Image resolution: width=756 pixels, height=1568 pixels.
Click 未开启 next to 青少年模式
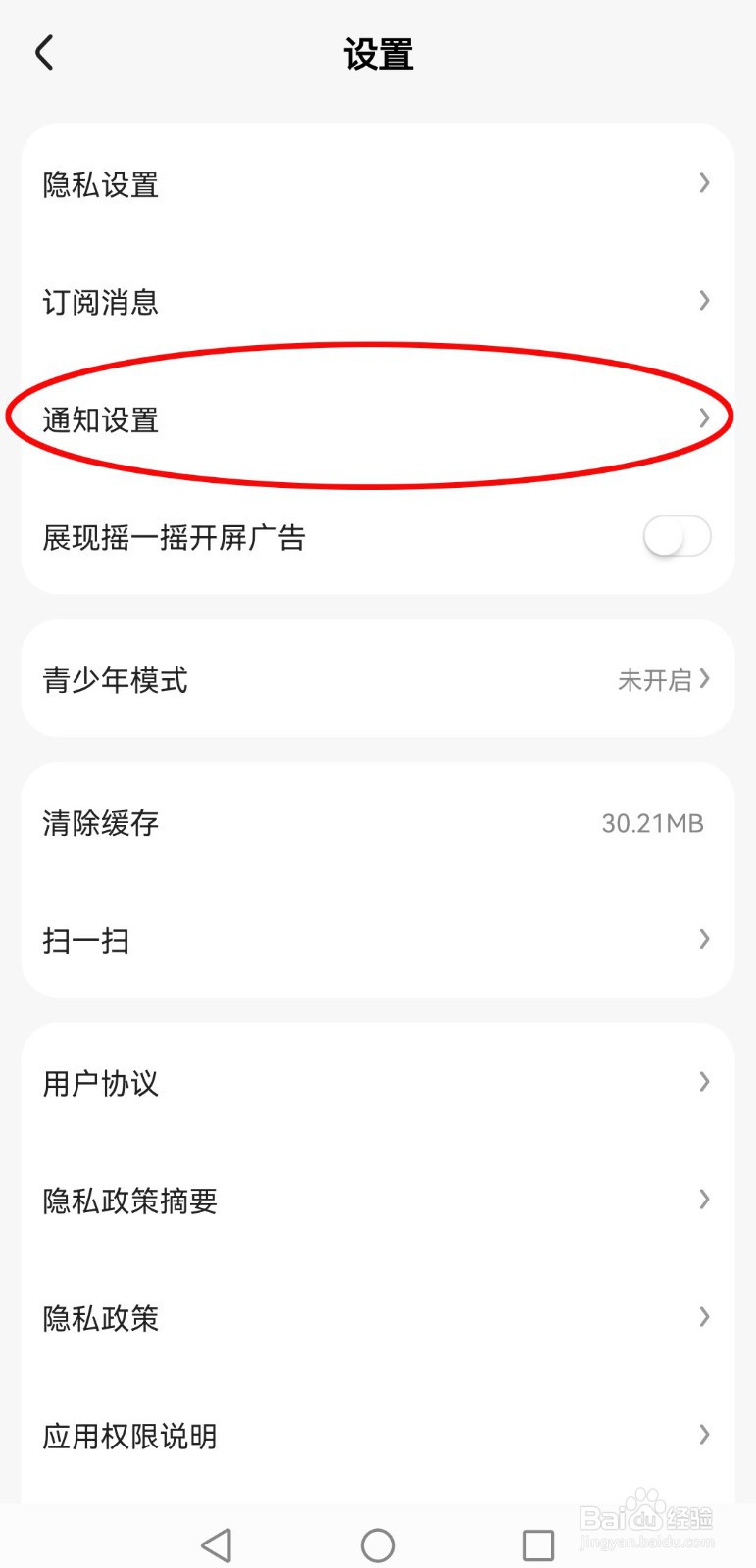tap(655, 680)
